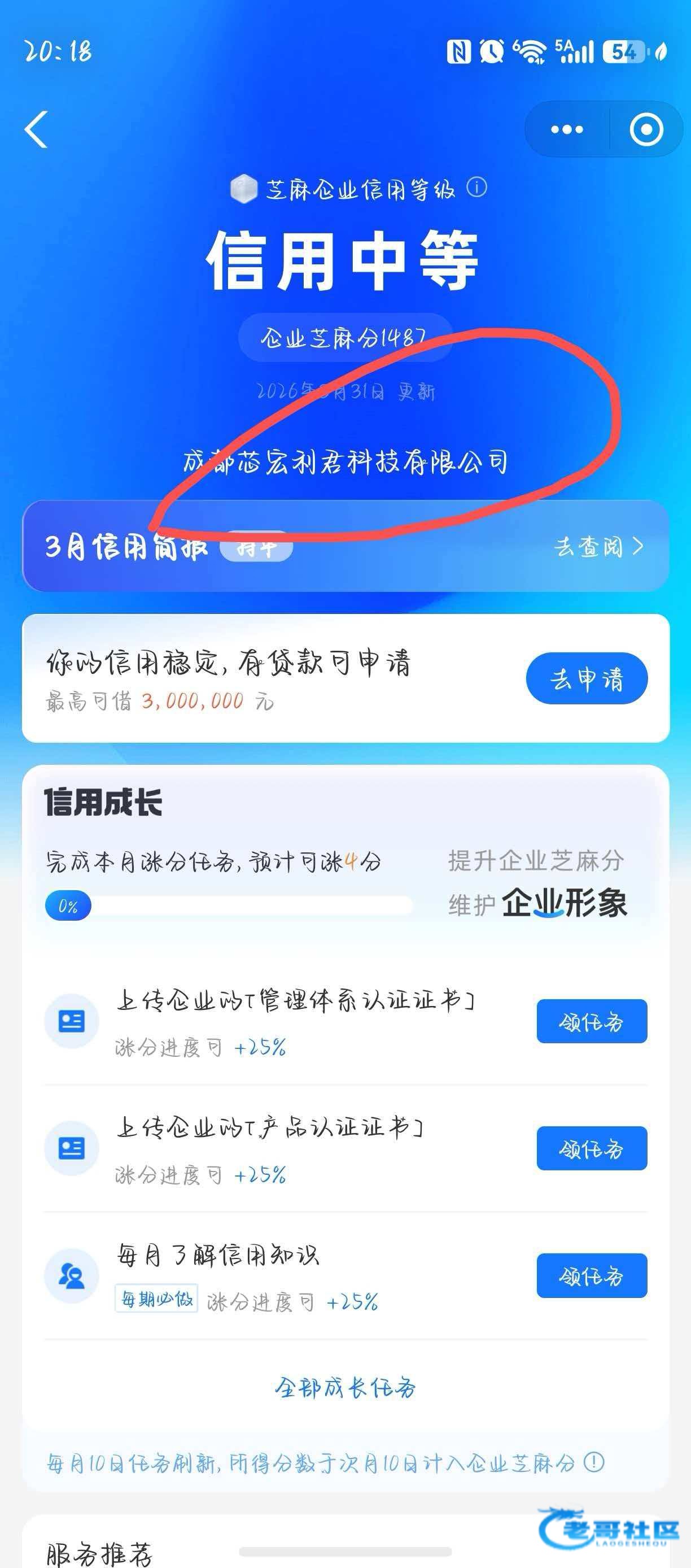Tap the 去申请 loan button
Viewport: 691px width, 1568px height.
(x=587, y=679)
